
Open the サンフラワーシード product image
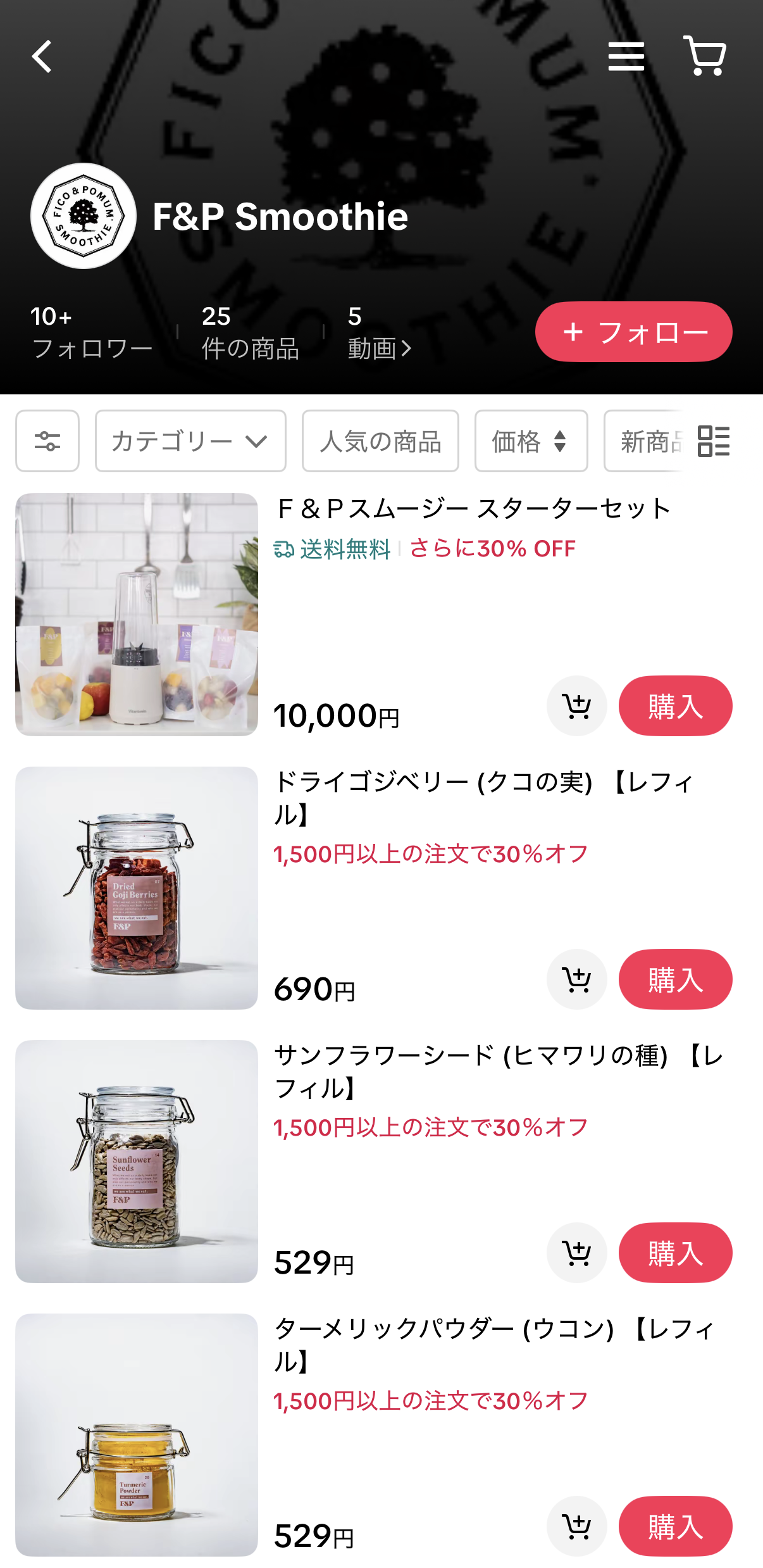137,1162
